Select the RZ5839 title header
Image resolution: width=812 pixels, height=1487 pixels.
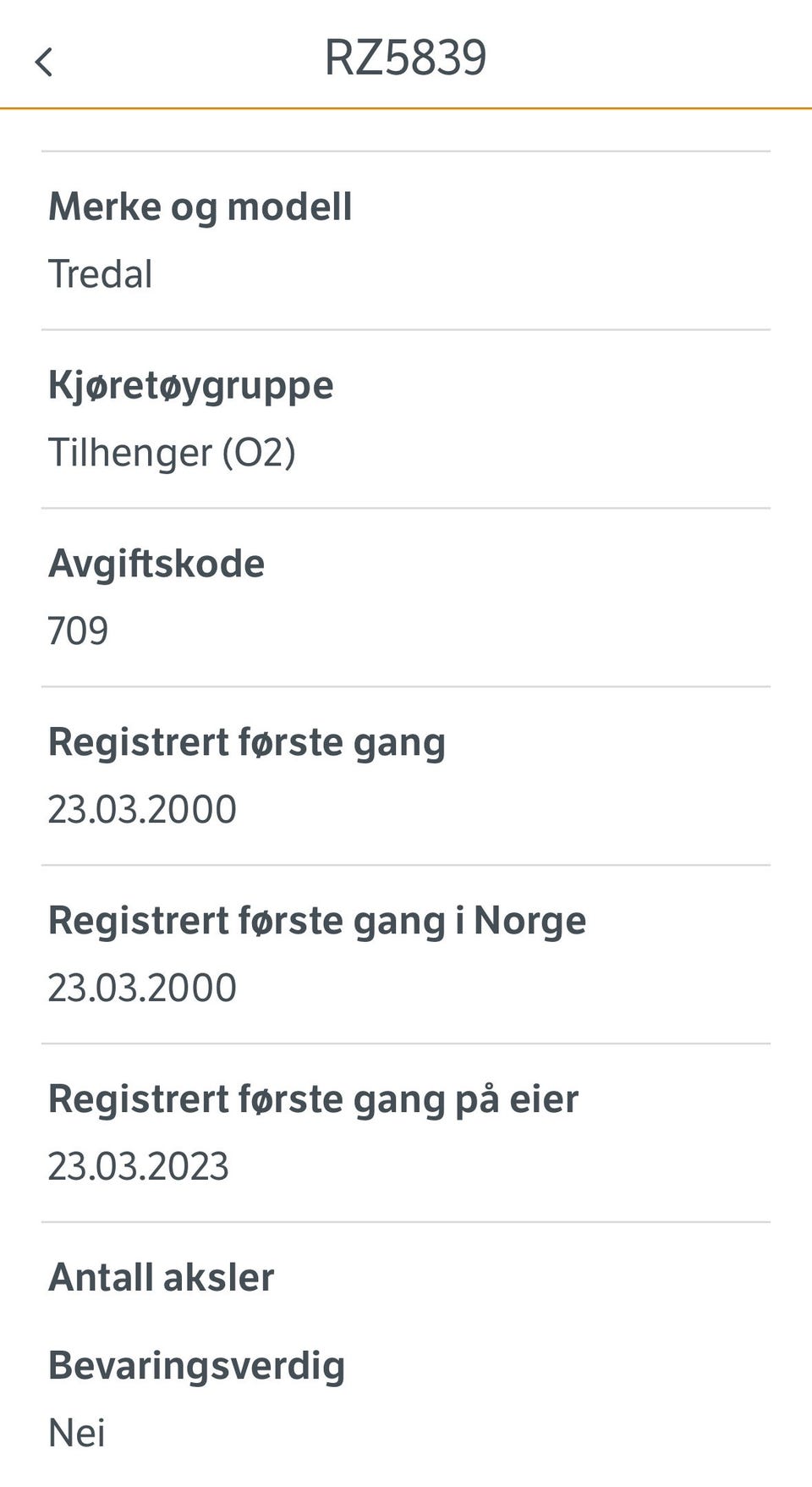coord(406,58)
